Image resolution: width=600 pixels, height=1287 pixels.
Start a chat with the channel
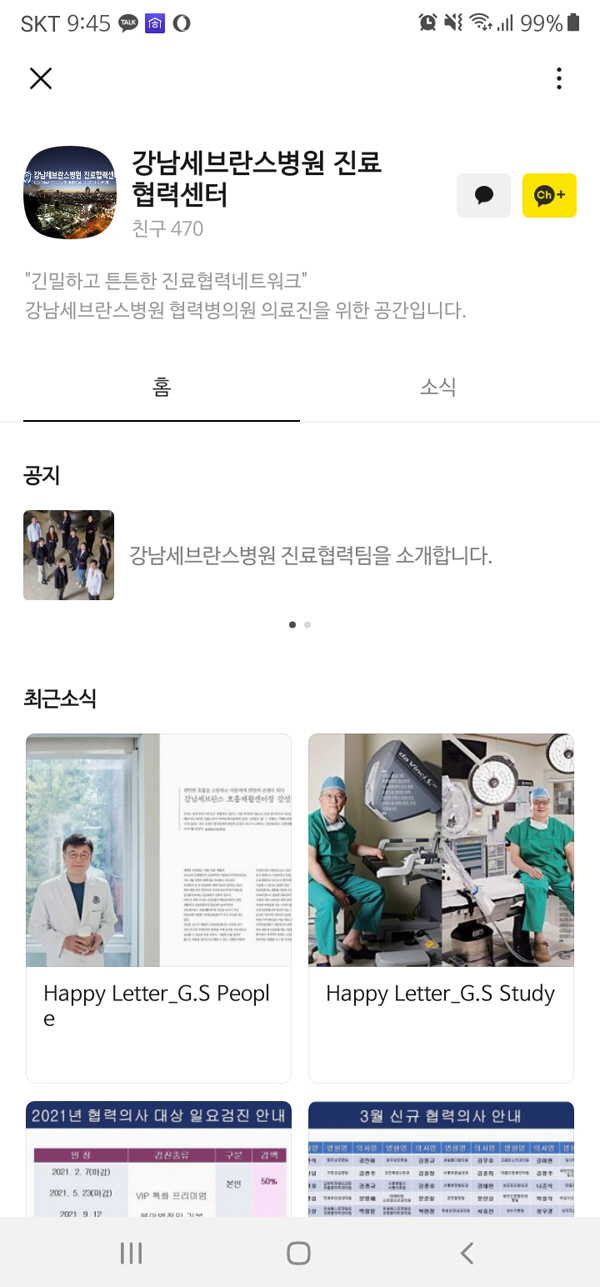tap(483, 196)
